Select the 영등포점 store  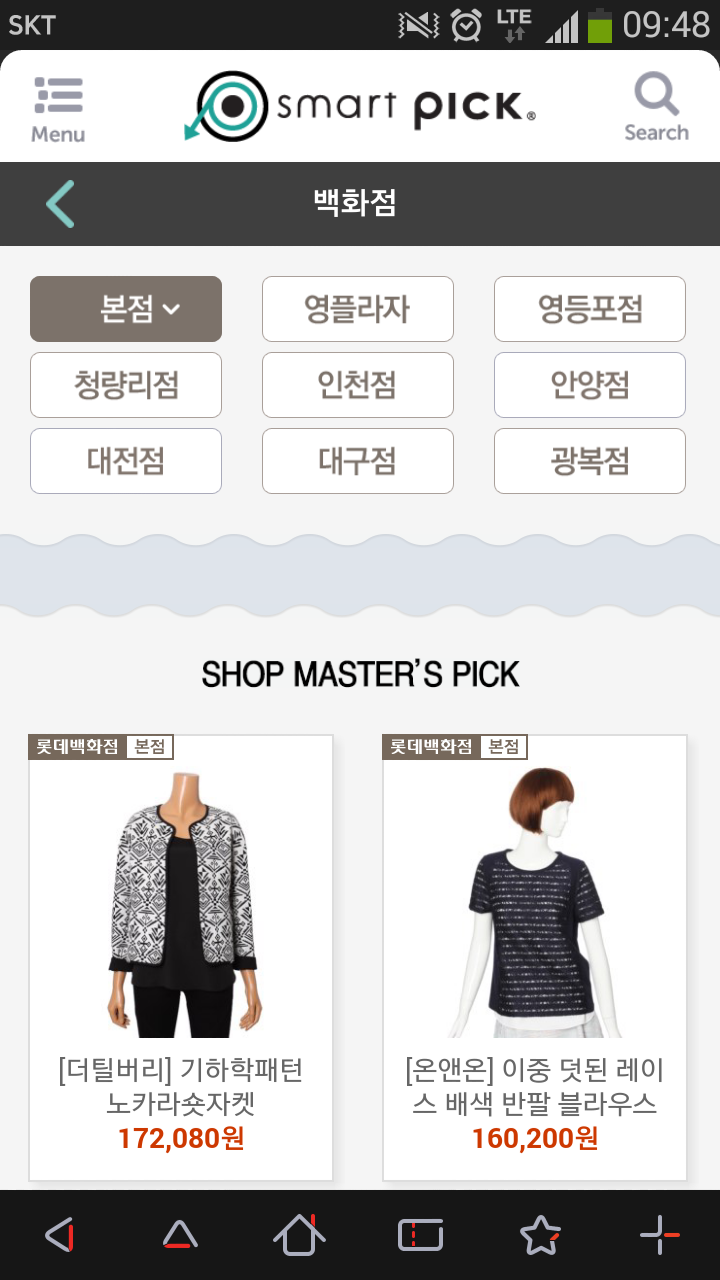click(590, 309)
